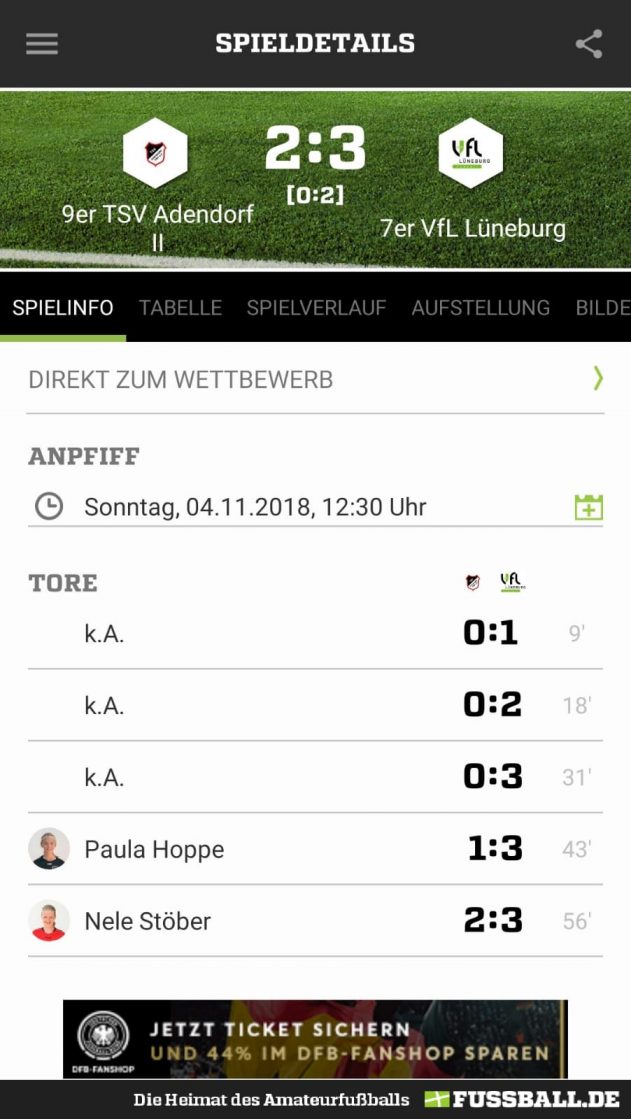
Task: Open the DFB-Fanshop ticket banner
Action: 315,1038
